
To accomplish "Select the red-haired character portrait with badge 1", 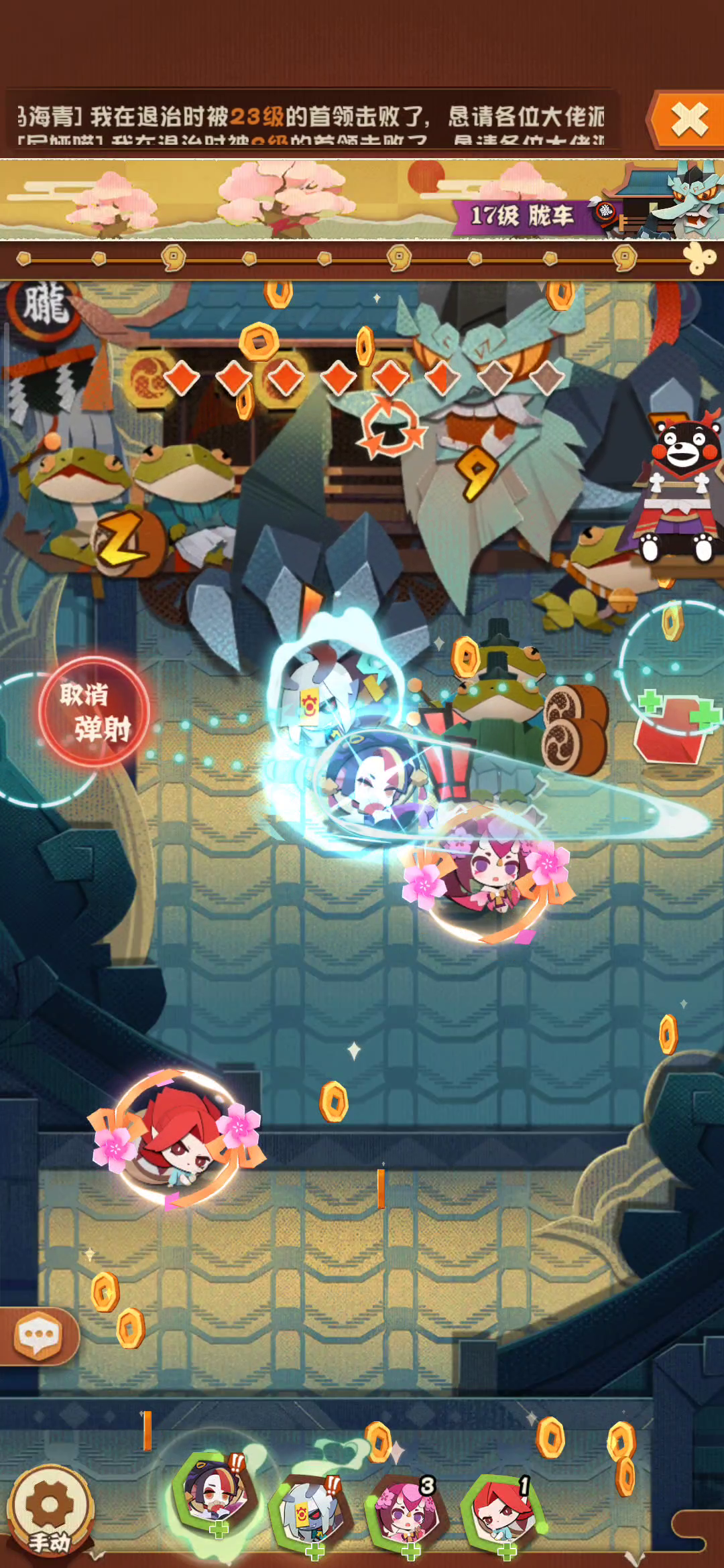I will point(501,1510).
